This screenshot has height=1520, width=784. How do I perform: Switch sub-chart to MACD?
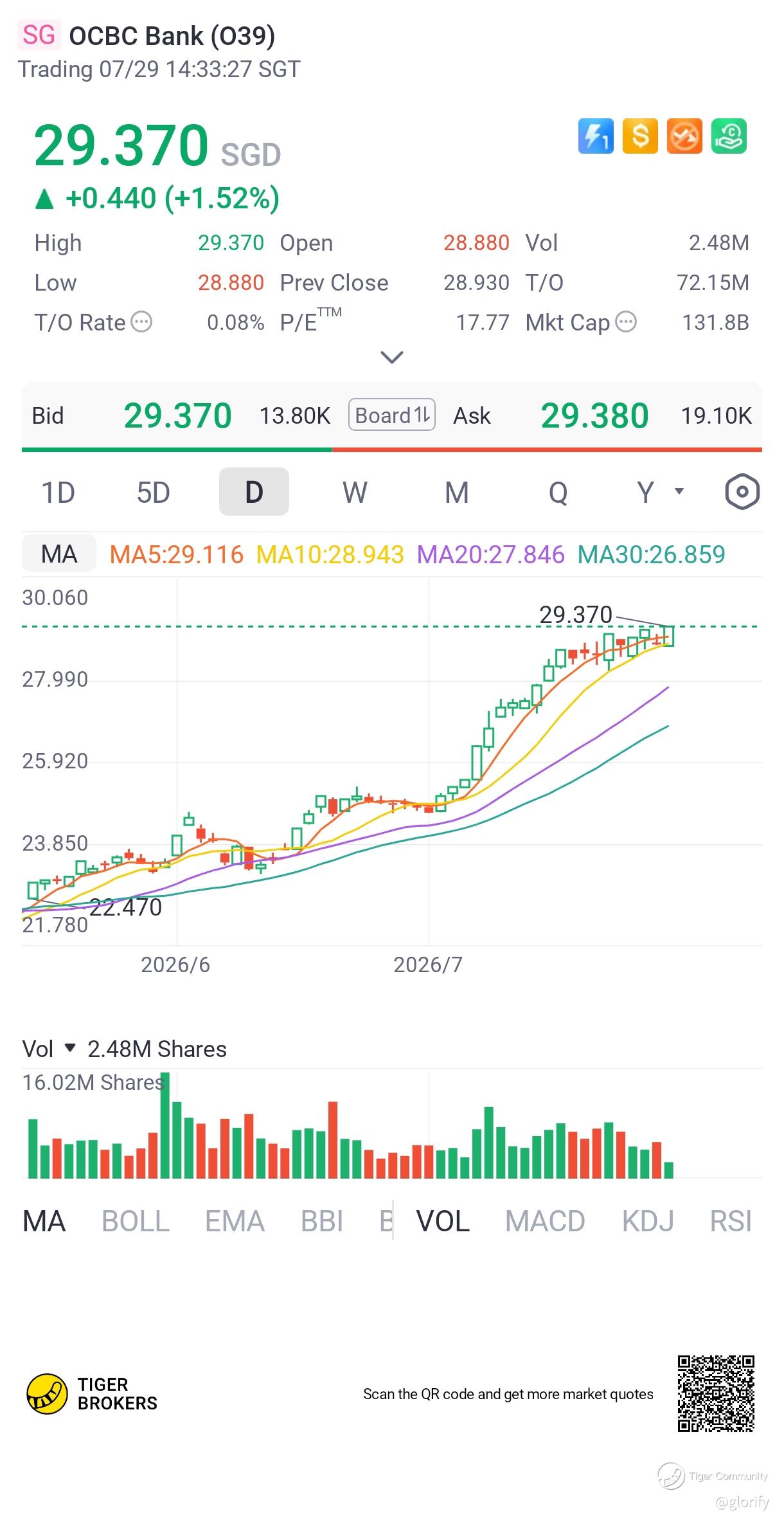click(545, 1222)
